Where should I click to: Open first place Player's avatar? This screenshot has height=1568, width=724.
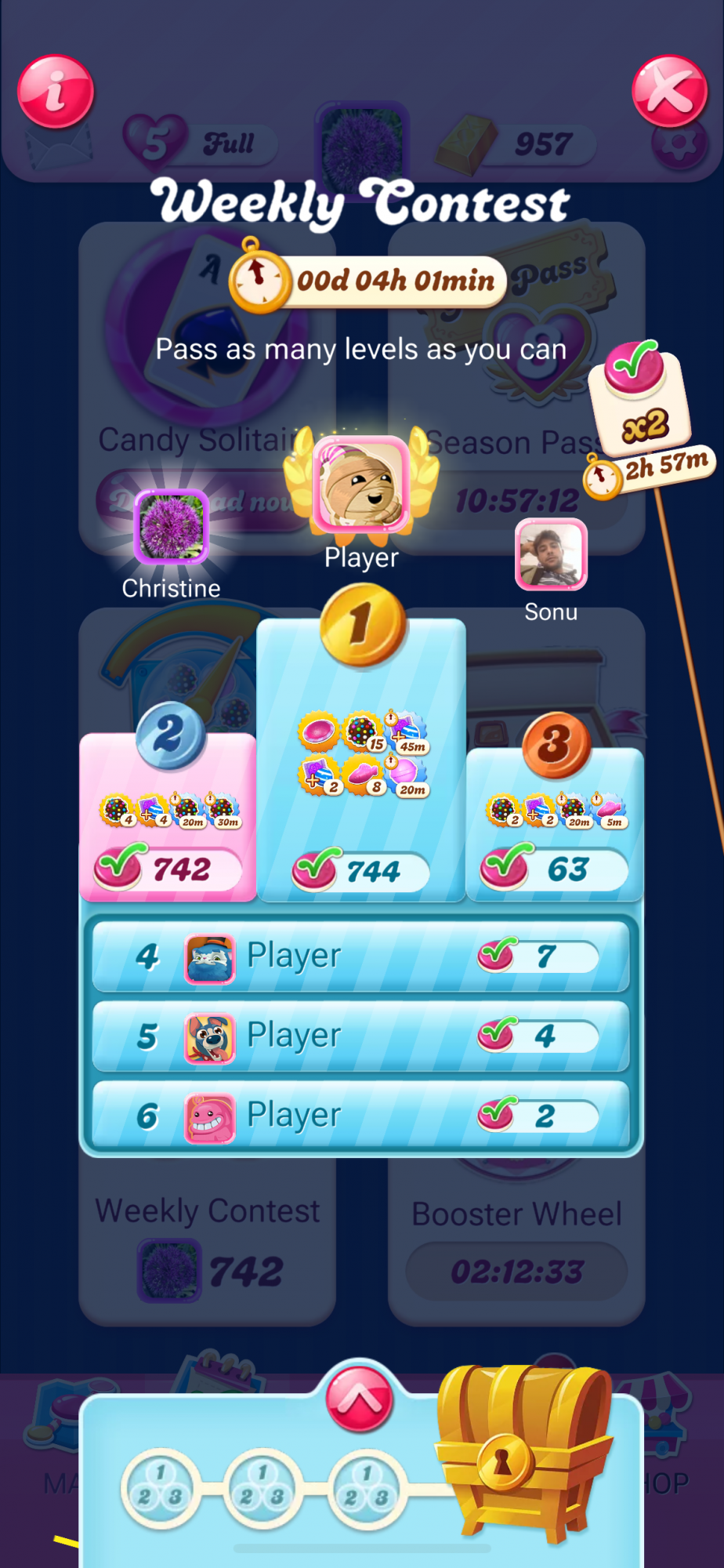pos(361,485)
